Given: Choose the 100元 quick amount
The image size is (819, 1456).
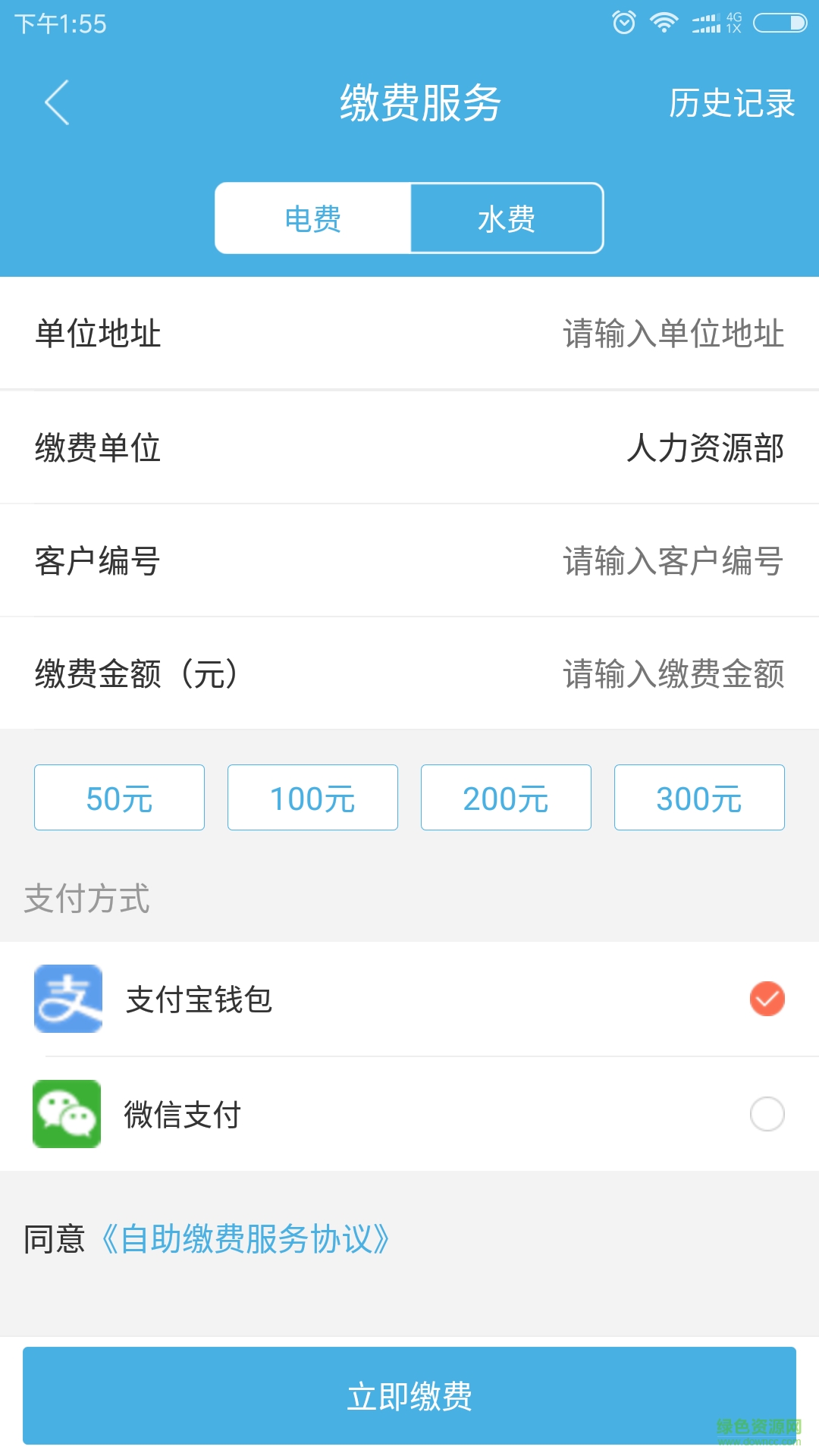Looking at the screenshot, I should (x=312, y=797).
